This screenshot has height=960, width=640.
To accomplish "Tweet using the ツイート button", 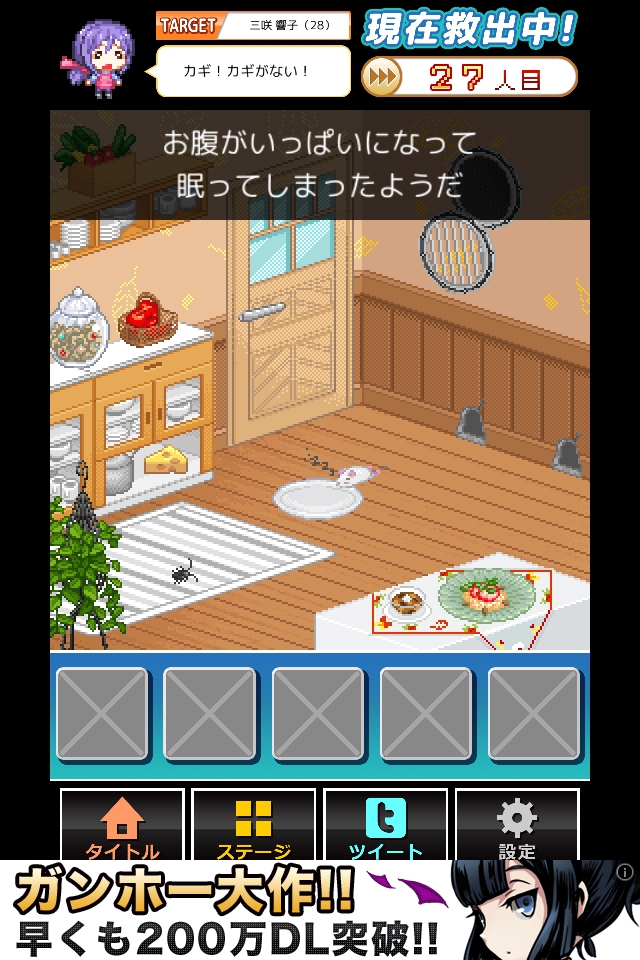I will coord(385,826).
